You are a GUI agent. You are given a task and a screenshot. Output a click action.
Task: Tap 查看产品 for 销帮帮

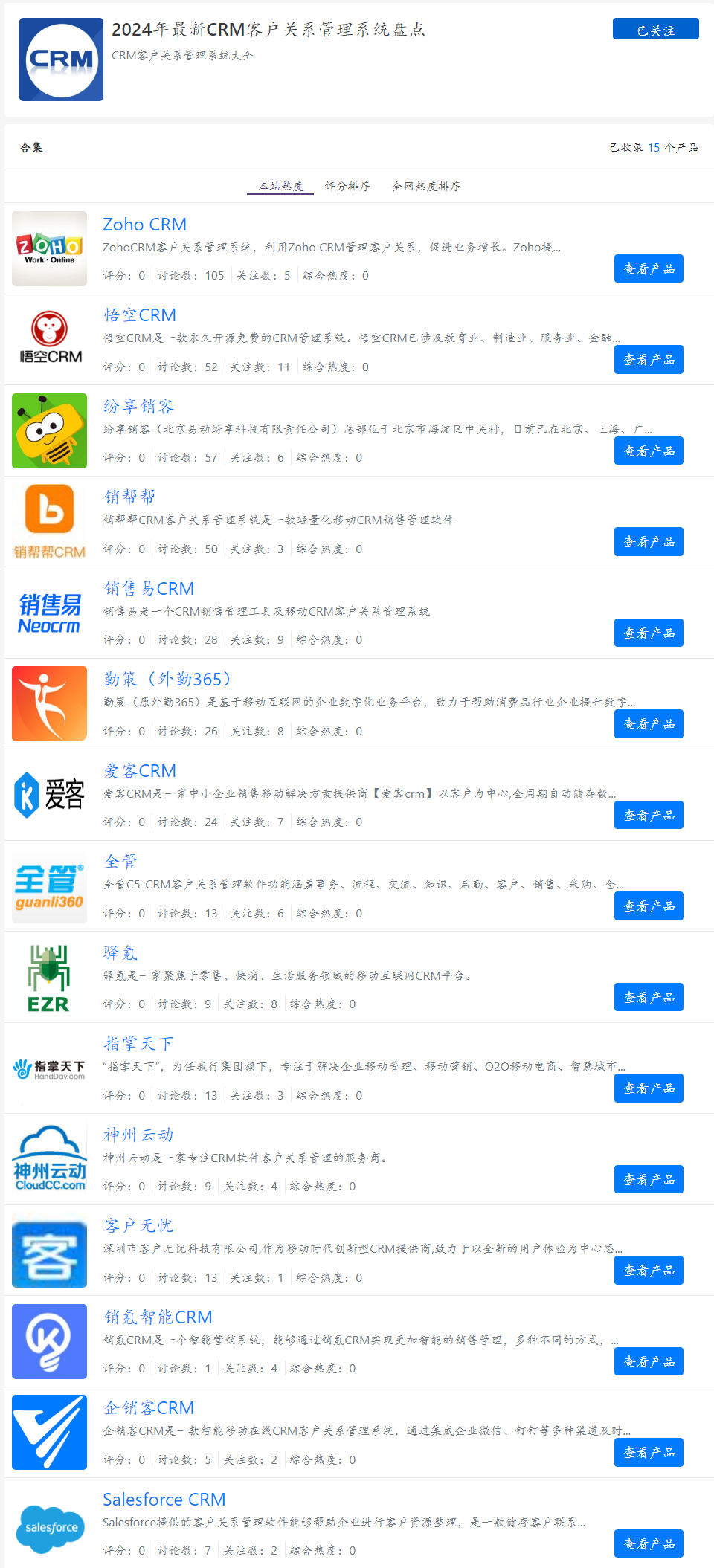coord(649,542)
